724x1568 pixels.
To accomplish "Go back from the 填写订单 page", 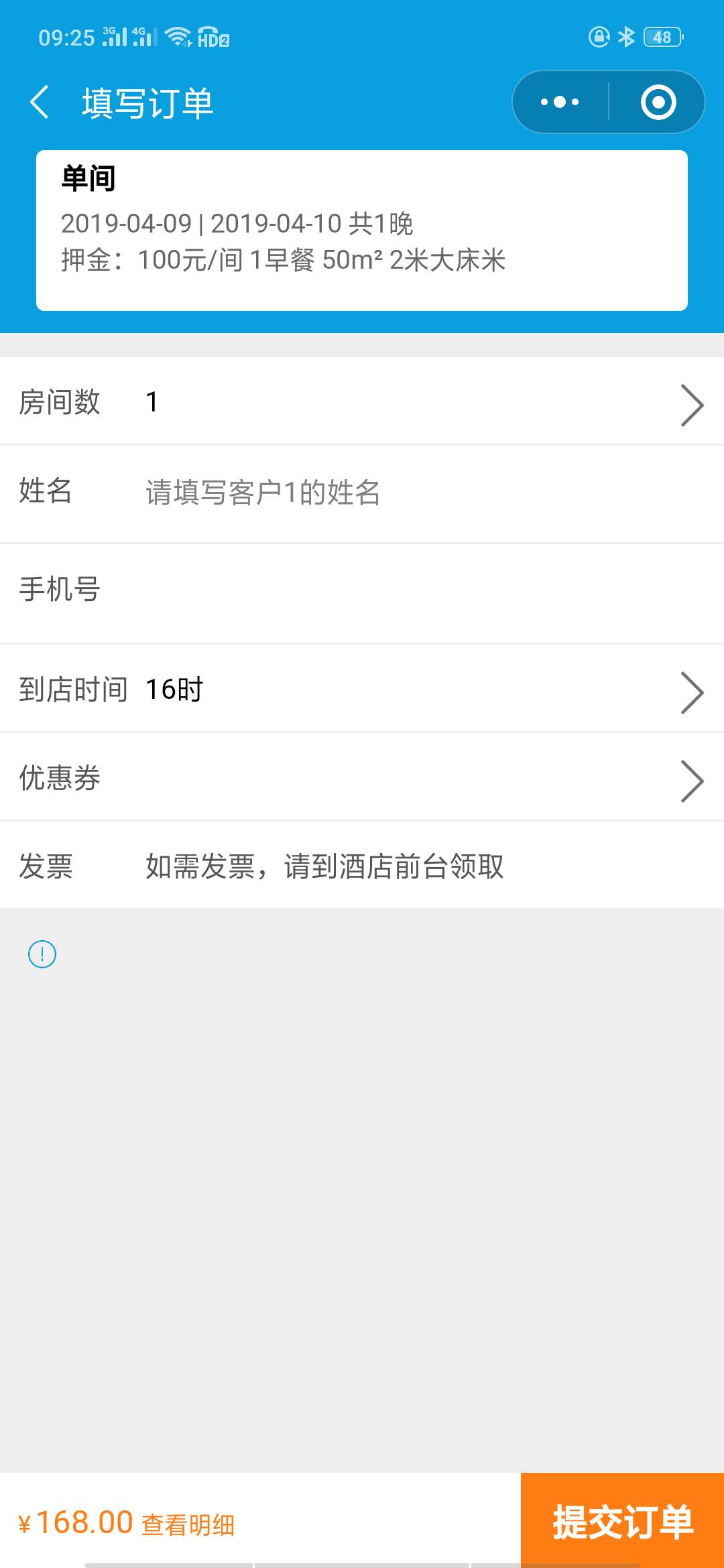I will click(40, 103).
